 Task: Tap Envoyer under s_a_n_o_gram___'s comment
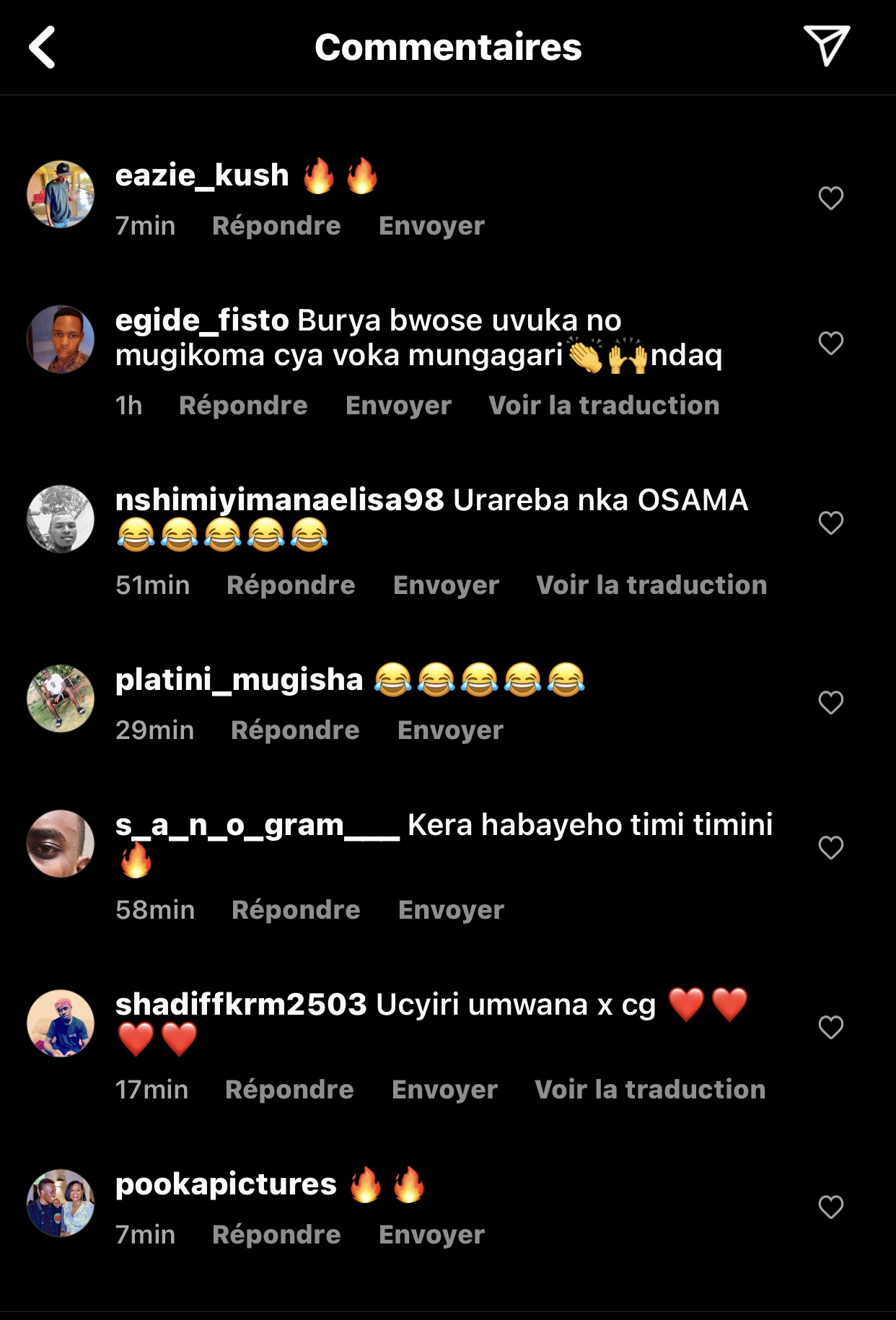[x=451, y=910]
